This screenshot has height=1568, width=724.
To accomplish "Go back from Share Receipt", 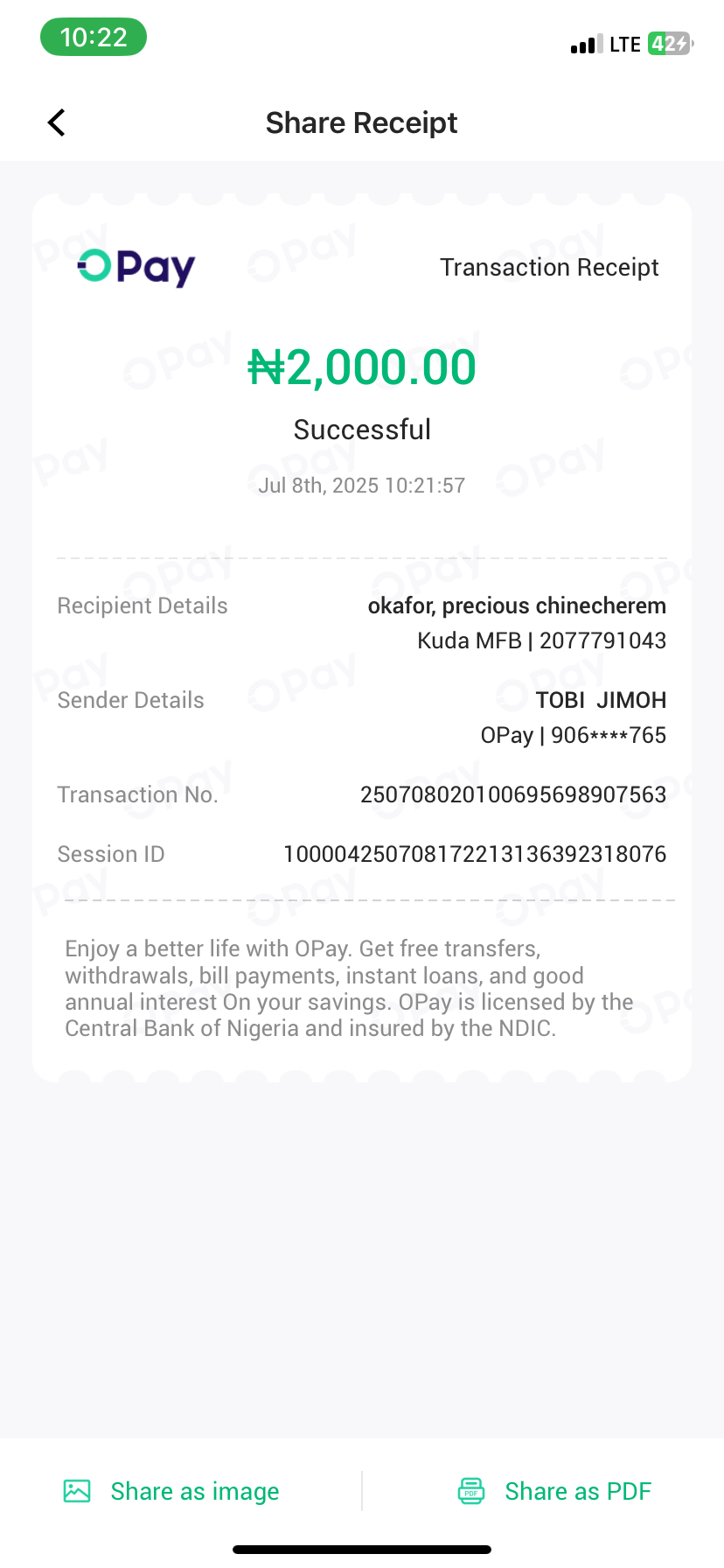I will coord(57,122).
